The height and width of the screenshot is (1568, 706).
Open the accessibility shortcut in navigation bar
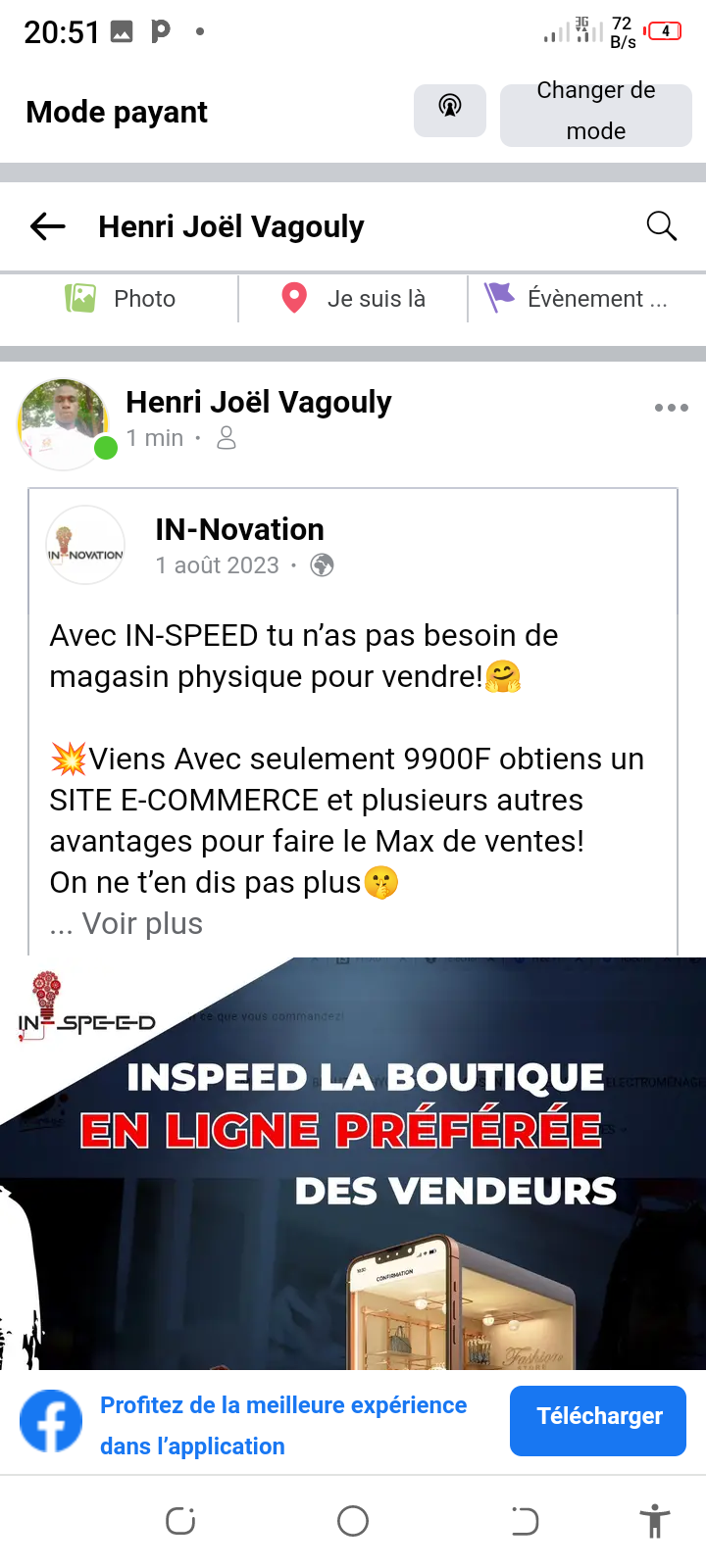654,1521
